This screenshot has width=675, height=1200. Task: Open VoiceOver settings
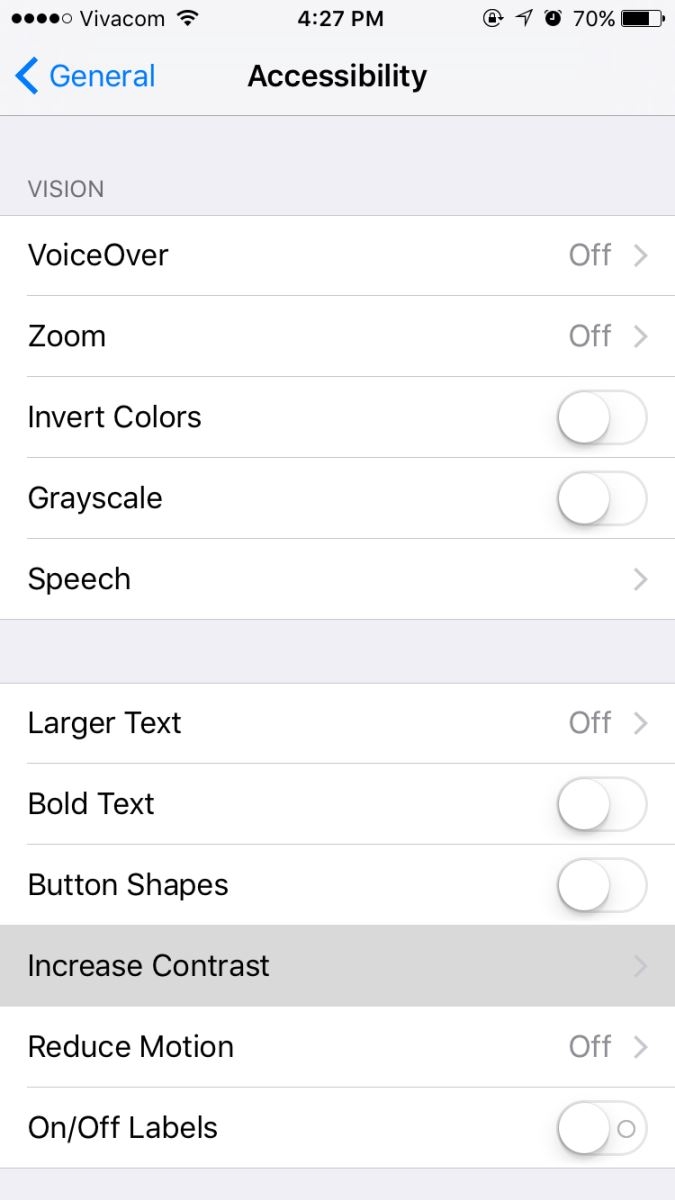[x=337, y=255]
